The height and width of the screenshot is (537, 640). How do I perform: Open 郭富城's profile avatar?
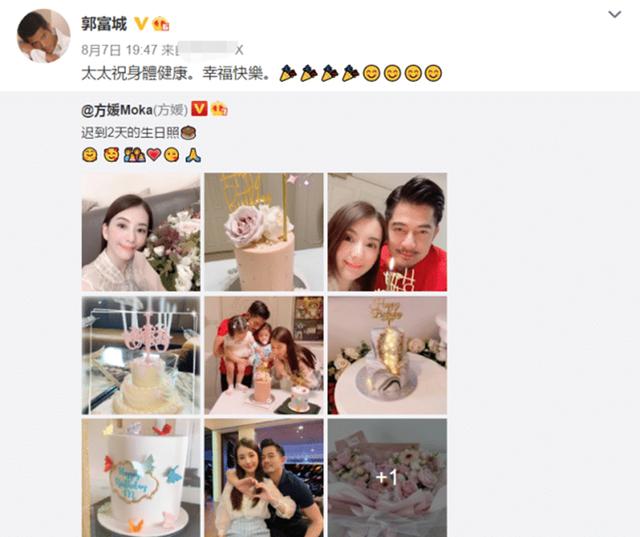(x=43, y=37)
